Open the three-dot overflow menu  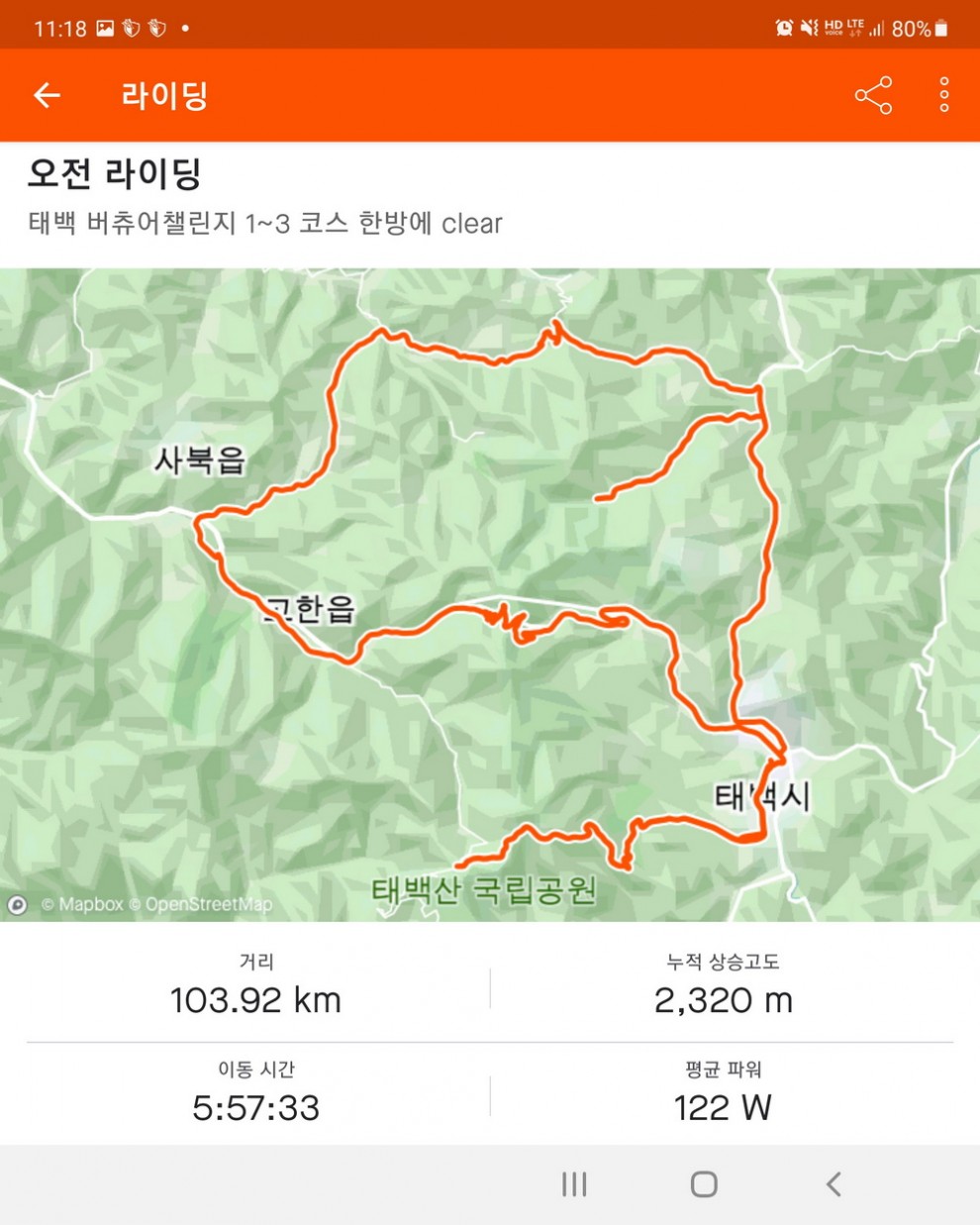click(x=944, y=95)
